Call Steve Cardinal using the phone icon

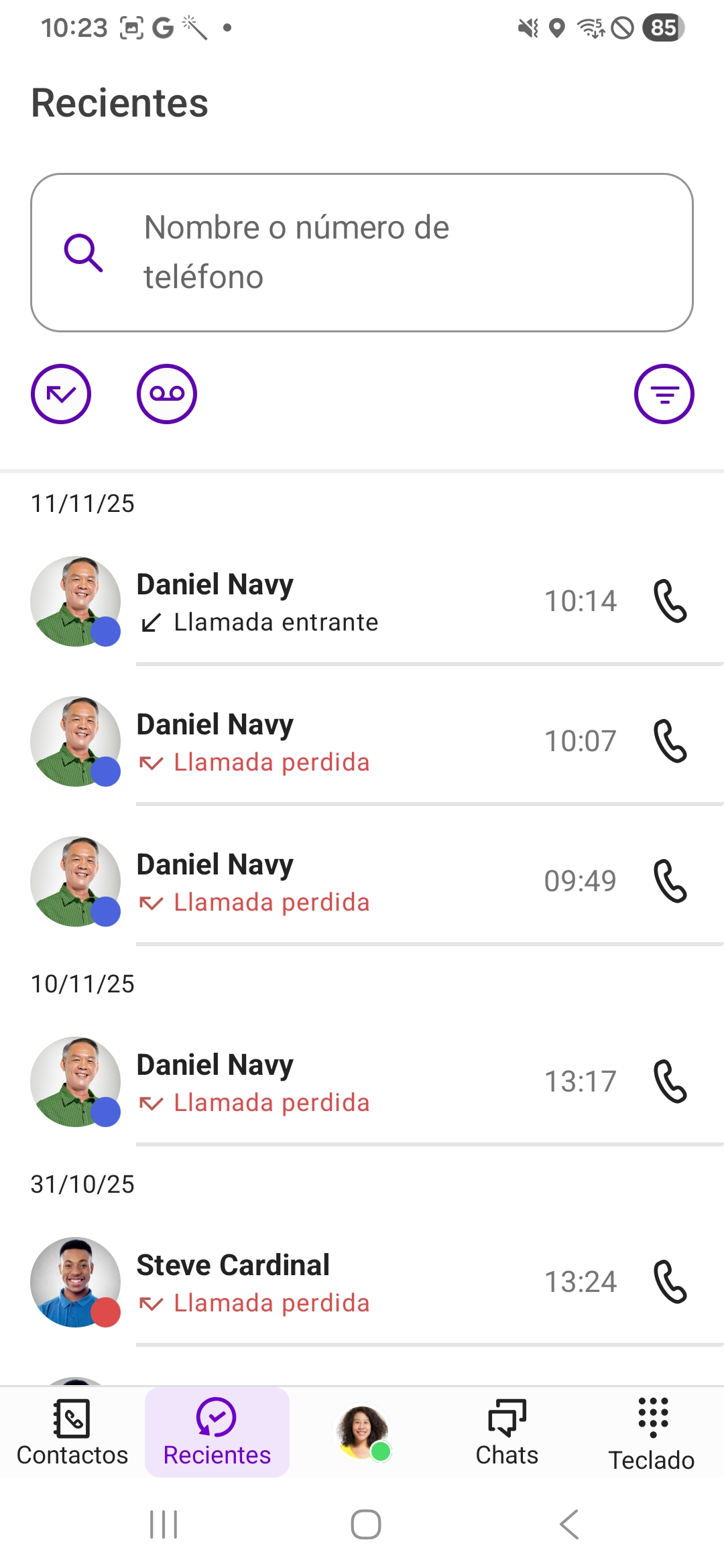click(670, 1282)
